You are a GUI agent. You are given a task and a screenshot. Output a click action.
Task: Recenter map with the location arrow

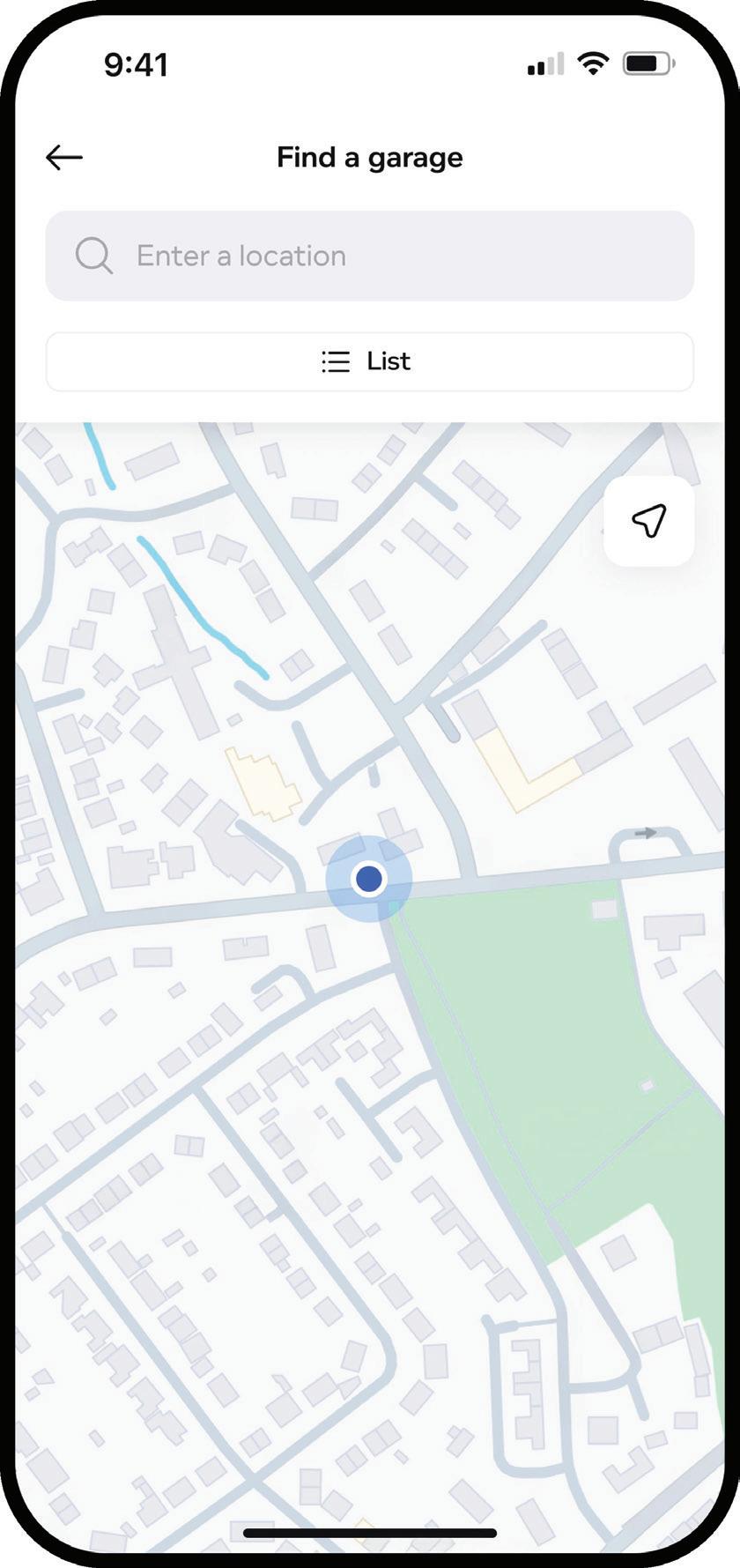pos(649,521)
